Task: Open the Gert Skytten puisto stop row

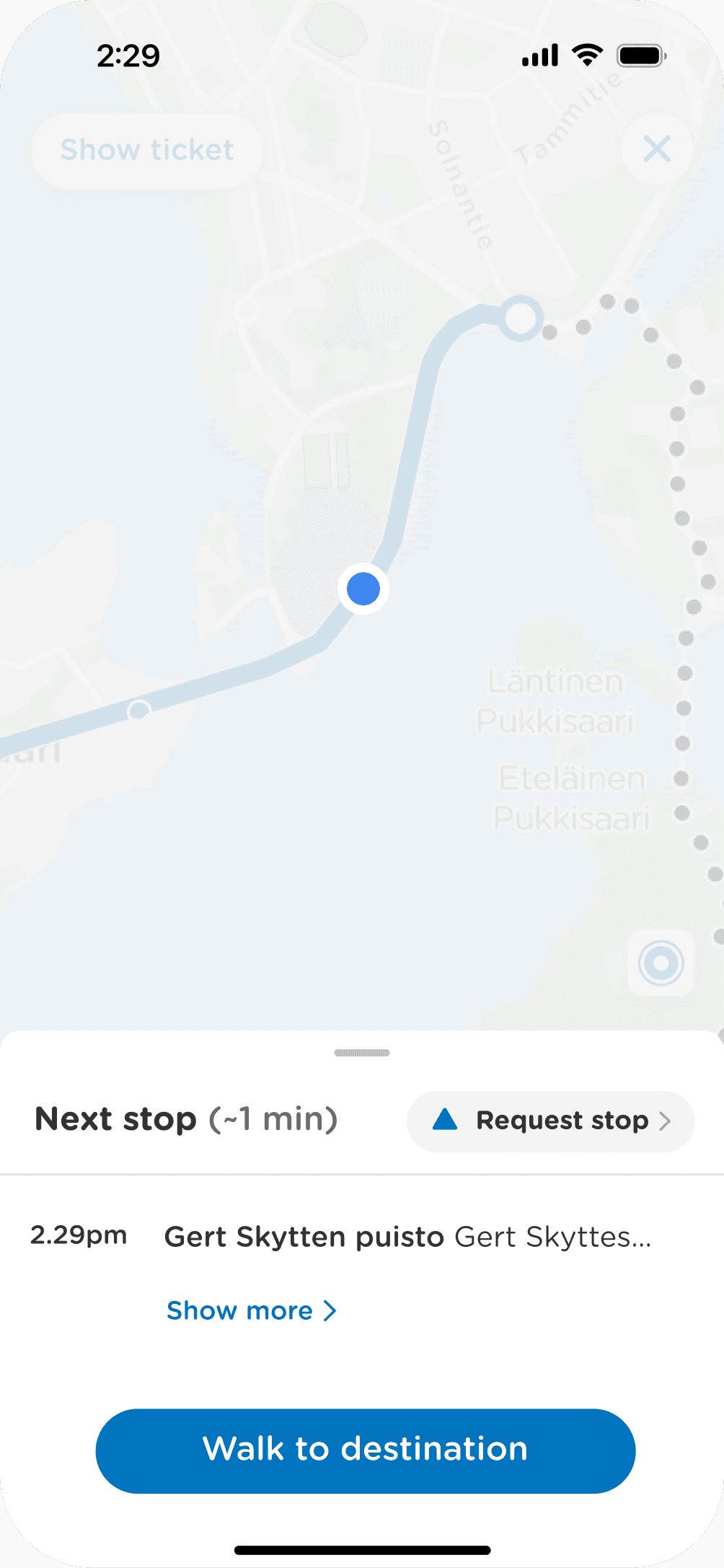Action: (407, 1237)
